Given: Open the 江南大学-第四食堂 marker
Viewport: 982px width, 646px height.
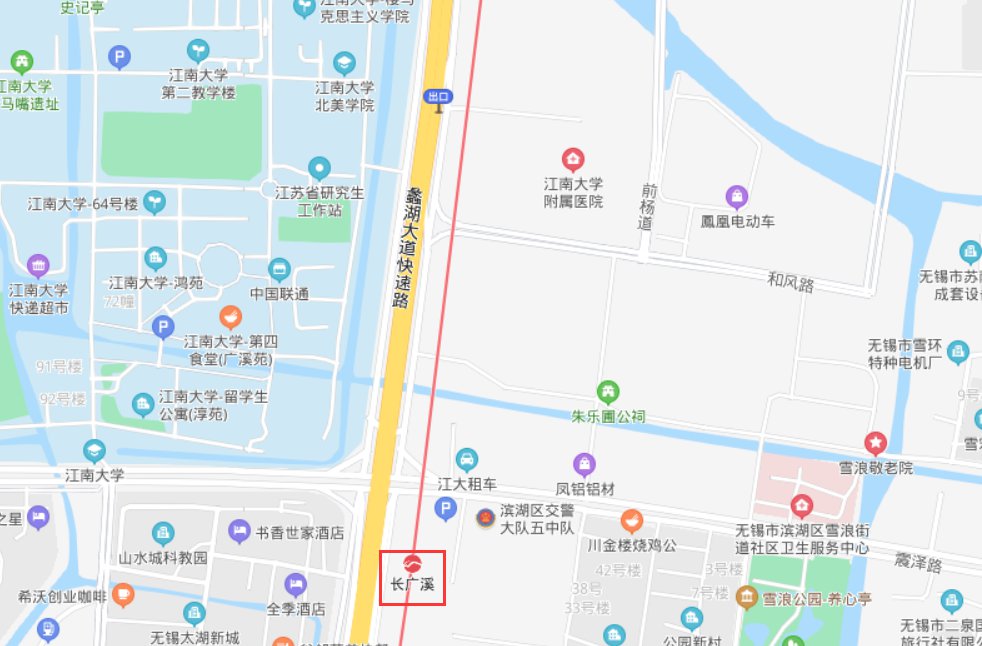Looking at the screenshot, I should [x=231, y=317].
